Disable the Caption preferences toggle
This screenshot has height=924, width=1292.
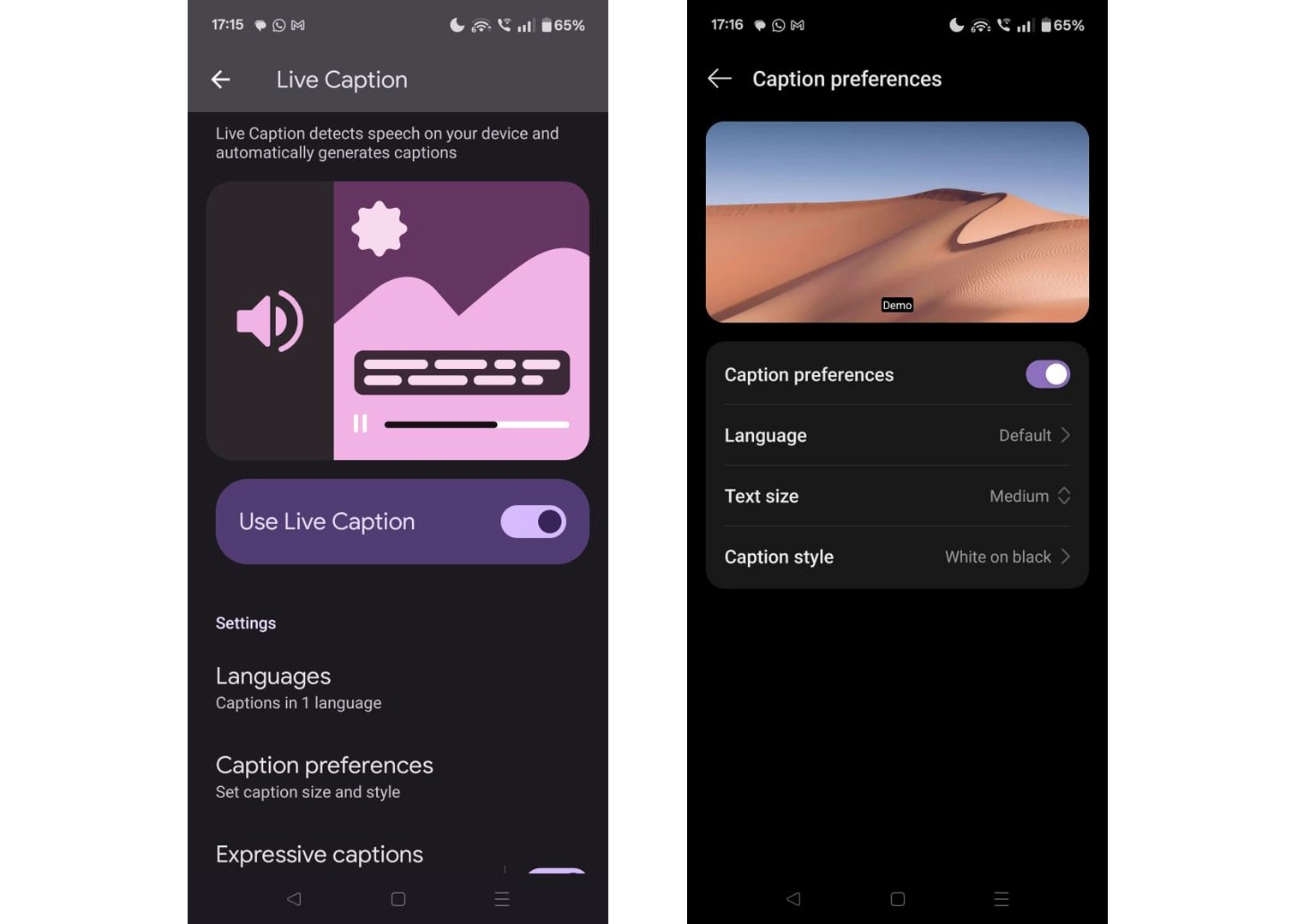point(1047,374)
